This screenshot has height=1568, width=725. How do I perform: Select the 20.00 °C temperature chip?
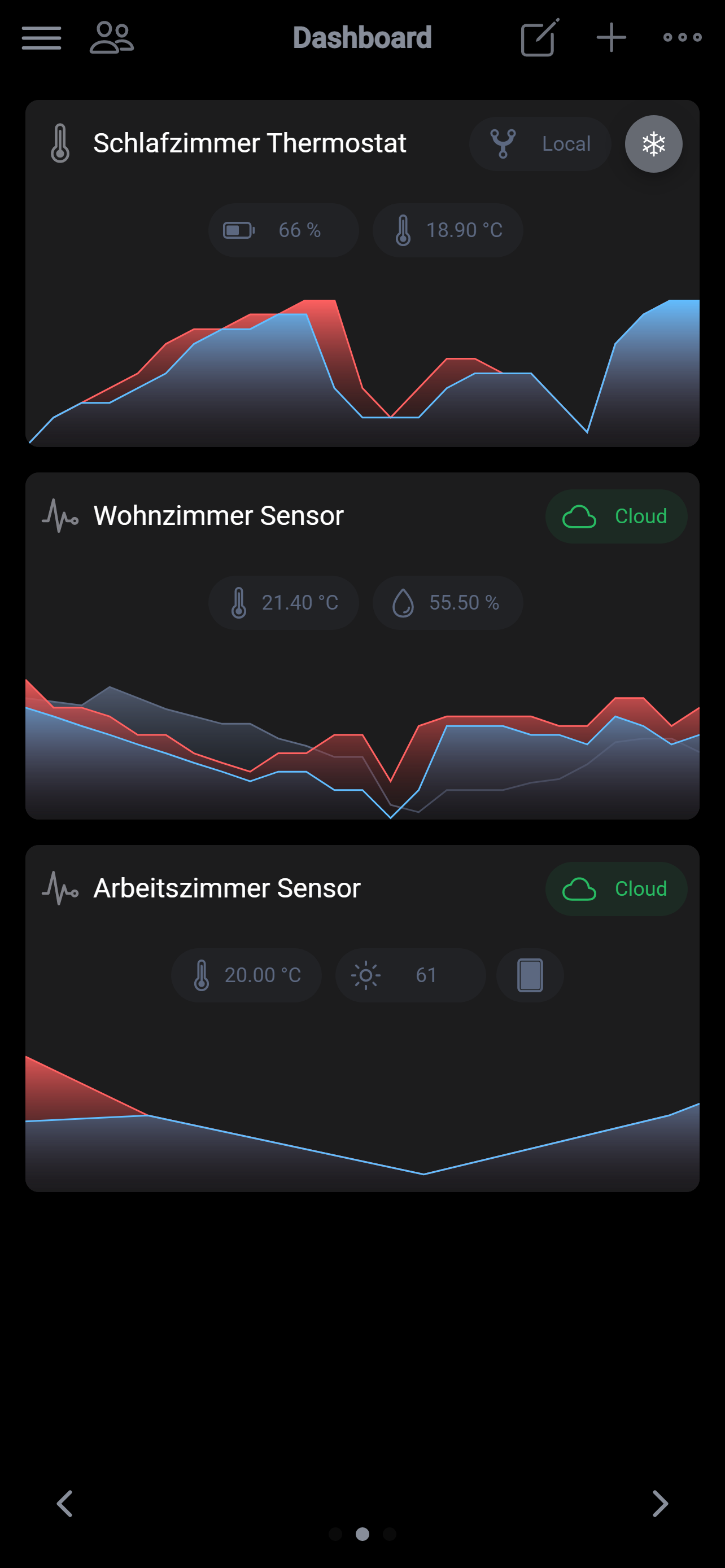pyautogui.click(x=246, y=975)
